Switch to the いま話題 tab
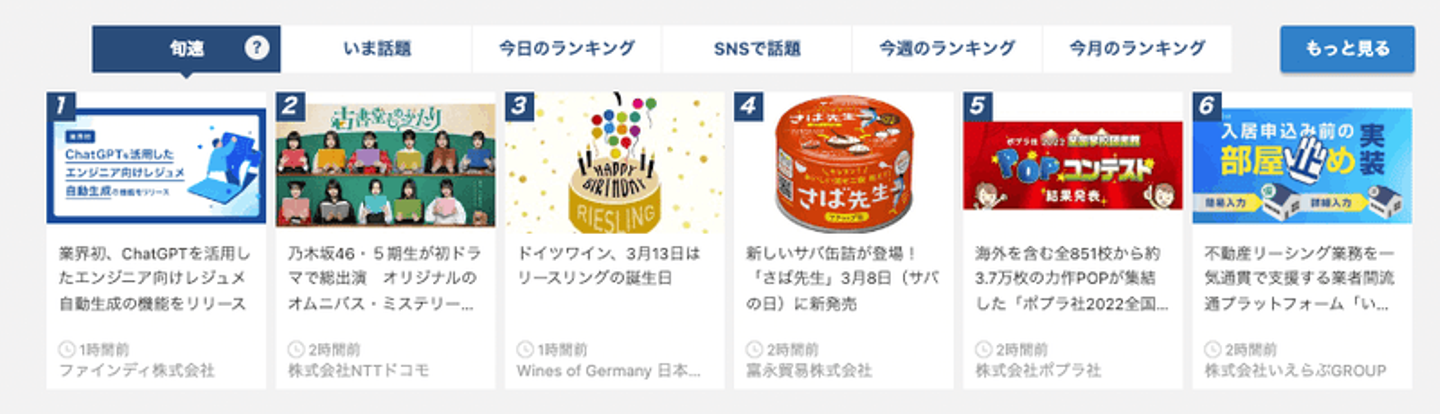This screenshot has height=414, width=1440. click(376, 48)
